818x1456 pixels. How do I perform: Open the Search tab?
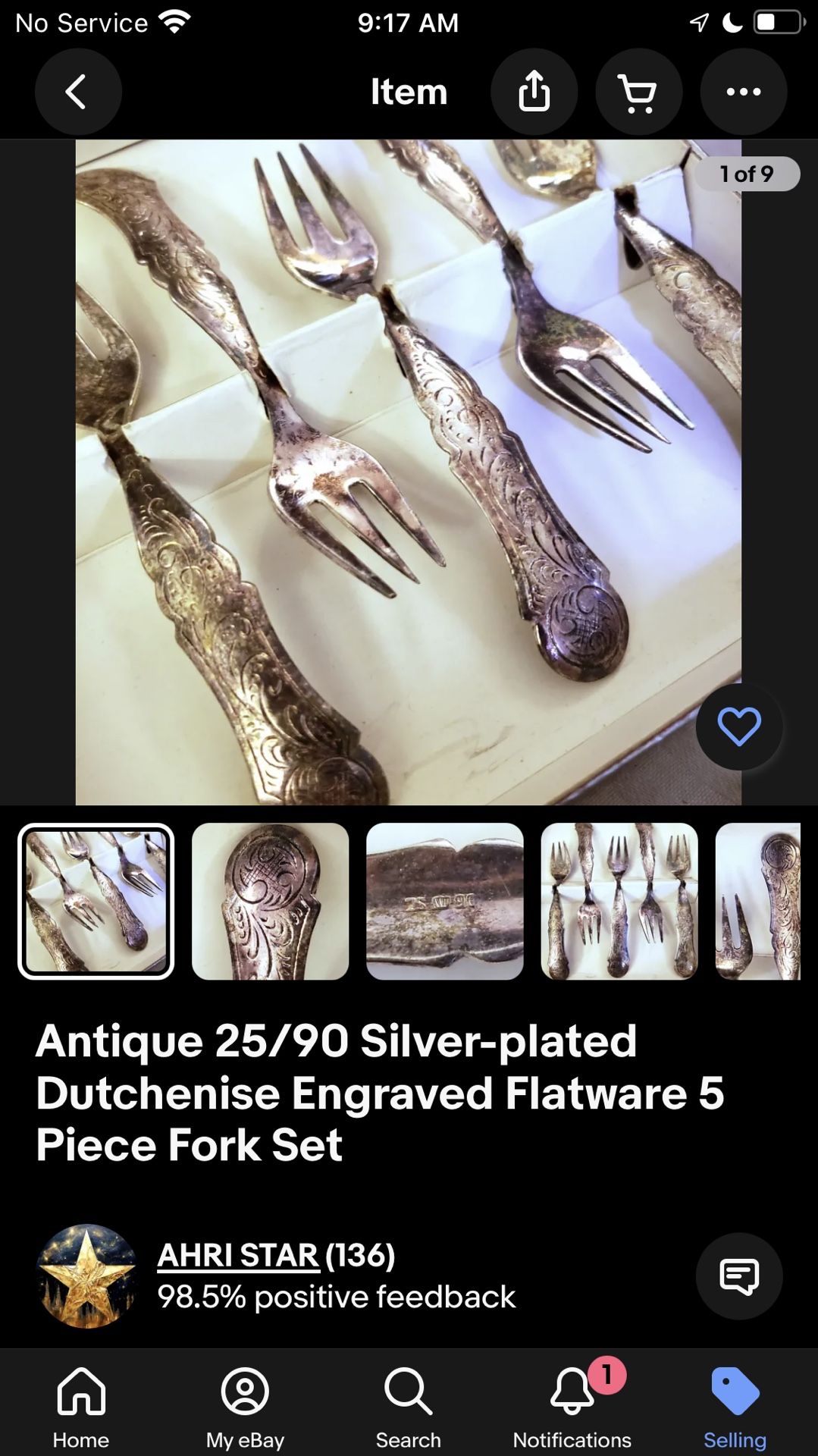[409, 1407]
